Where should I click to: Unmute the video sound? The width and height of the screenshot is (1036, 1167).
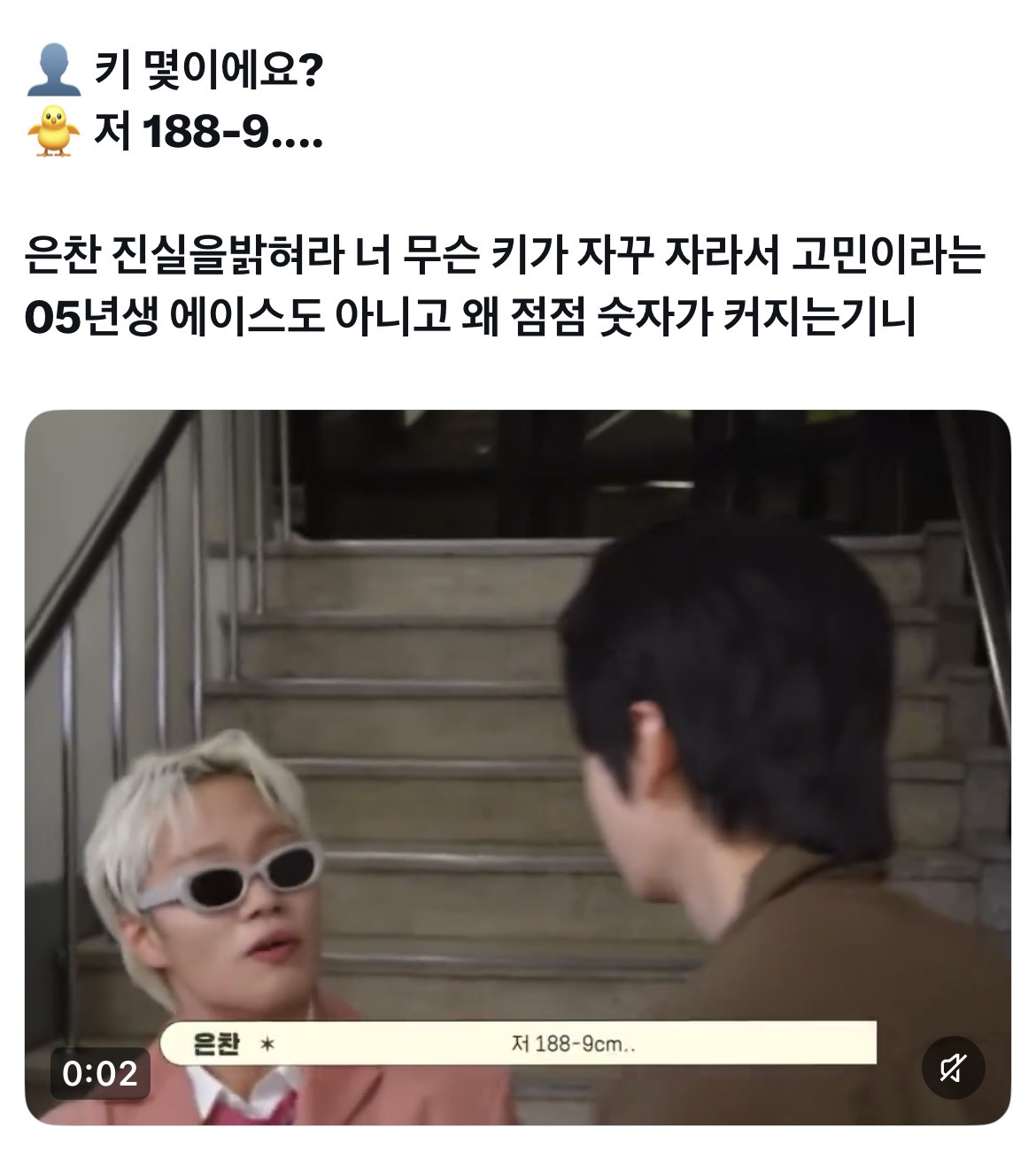coord(952,1068)
